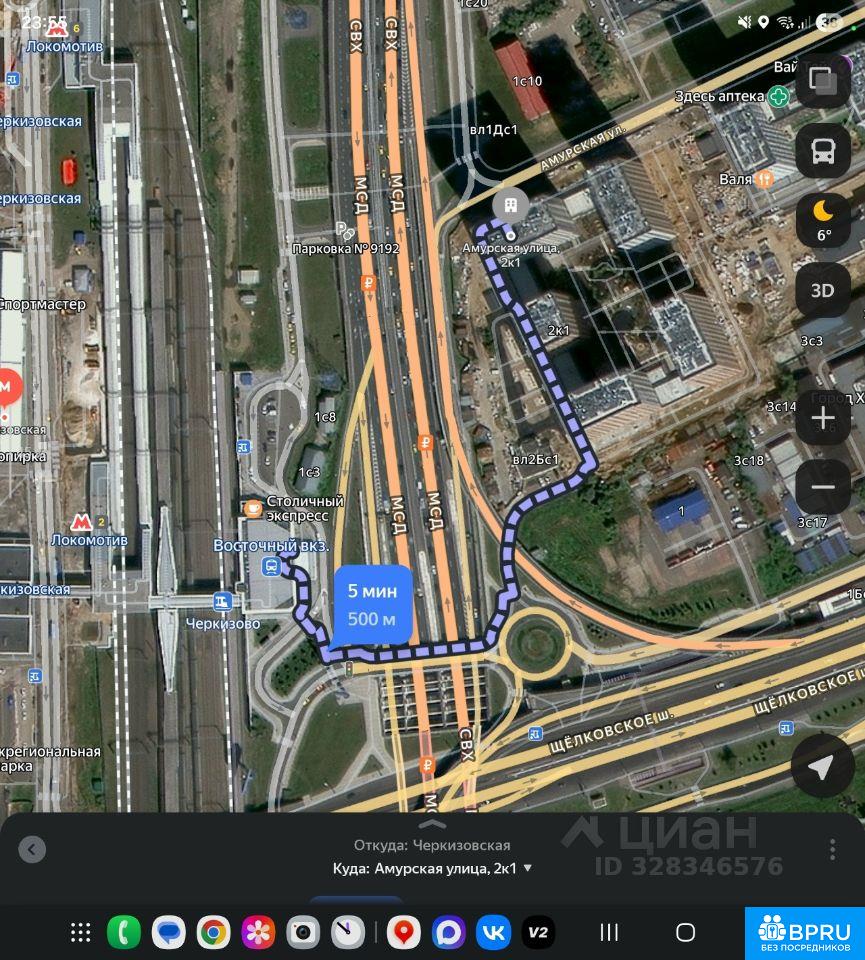Launch Chrome from the taskbar
This screenshot has width=865, height=960.
[213, 932]
